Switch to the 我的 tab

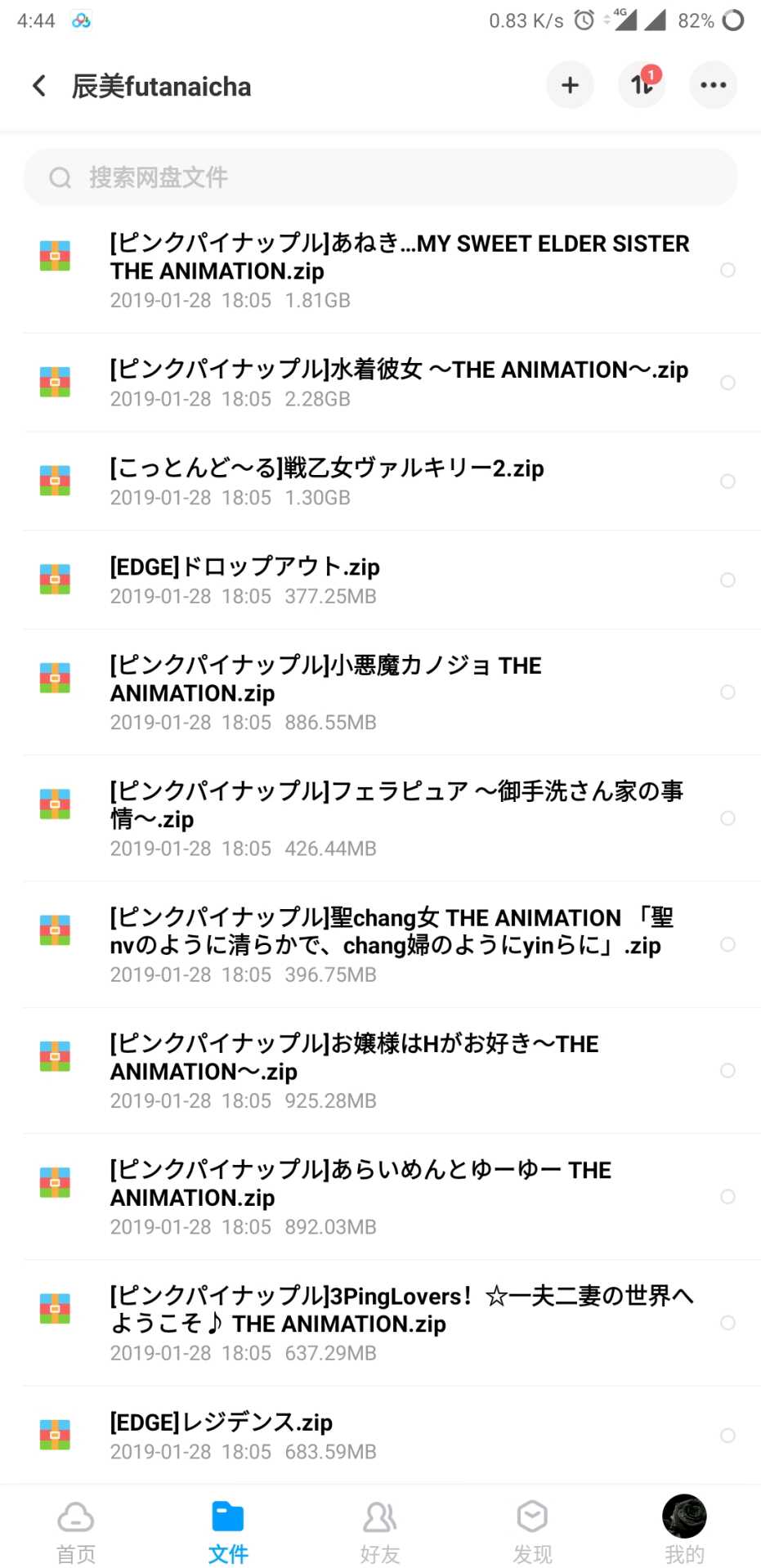(x=684, y=1530)
